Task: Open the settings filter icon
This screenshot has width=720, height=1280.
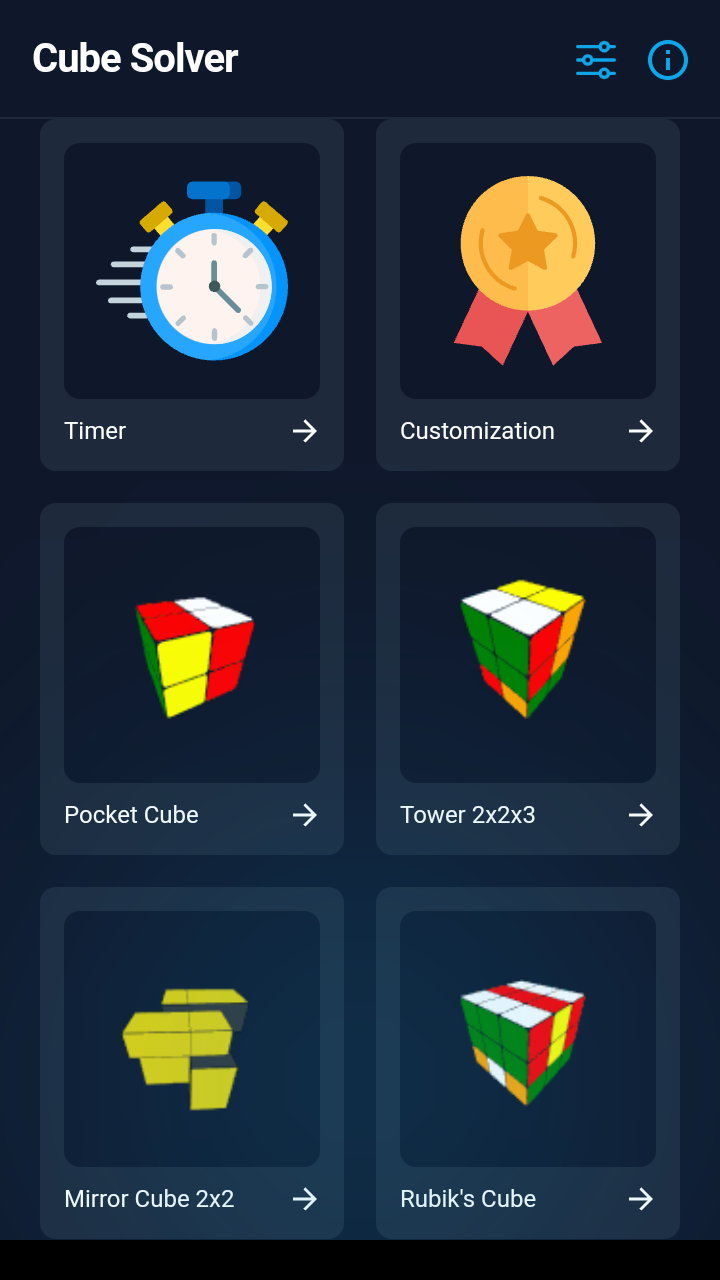Action: 595,59
